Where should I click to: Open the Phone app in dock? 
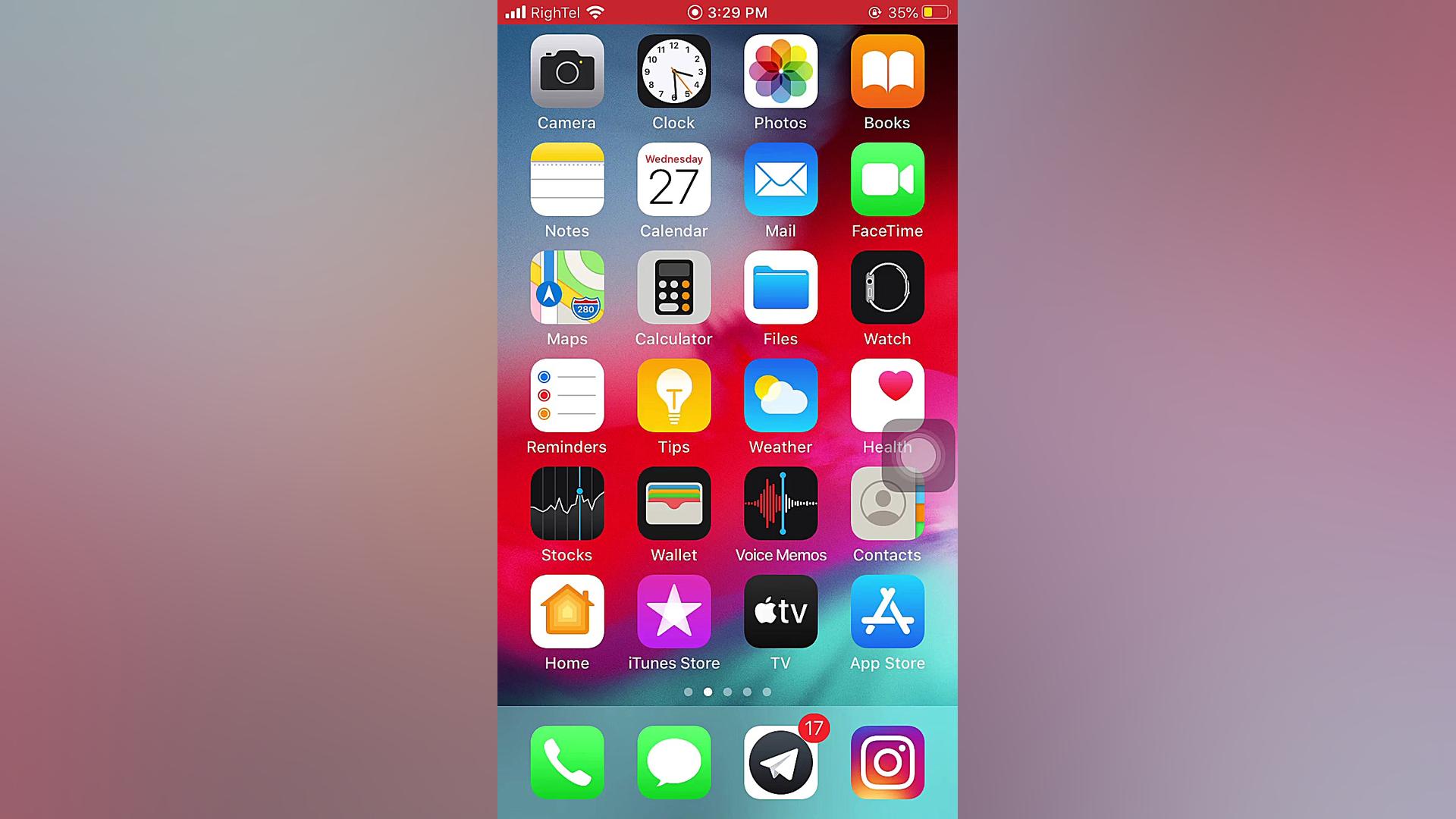[567, 762]
